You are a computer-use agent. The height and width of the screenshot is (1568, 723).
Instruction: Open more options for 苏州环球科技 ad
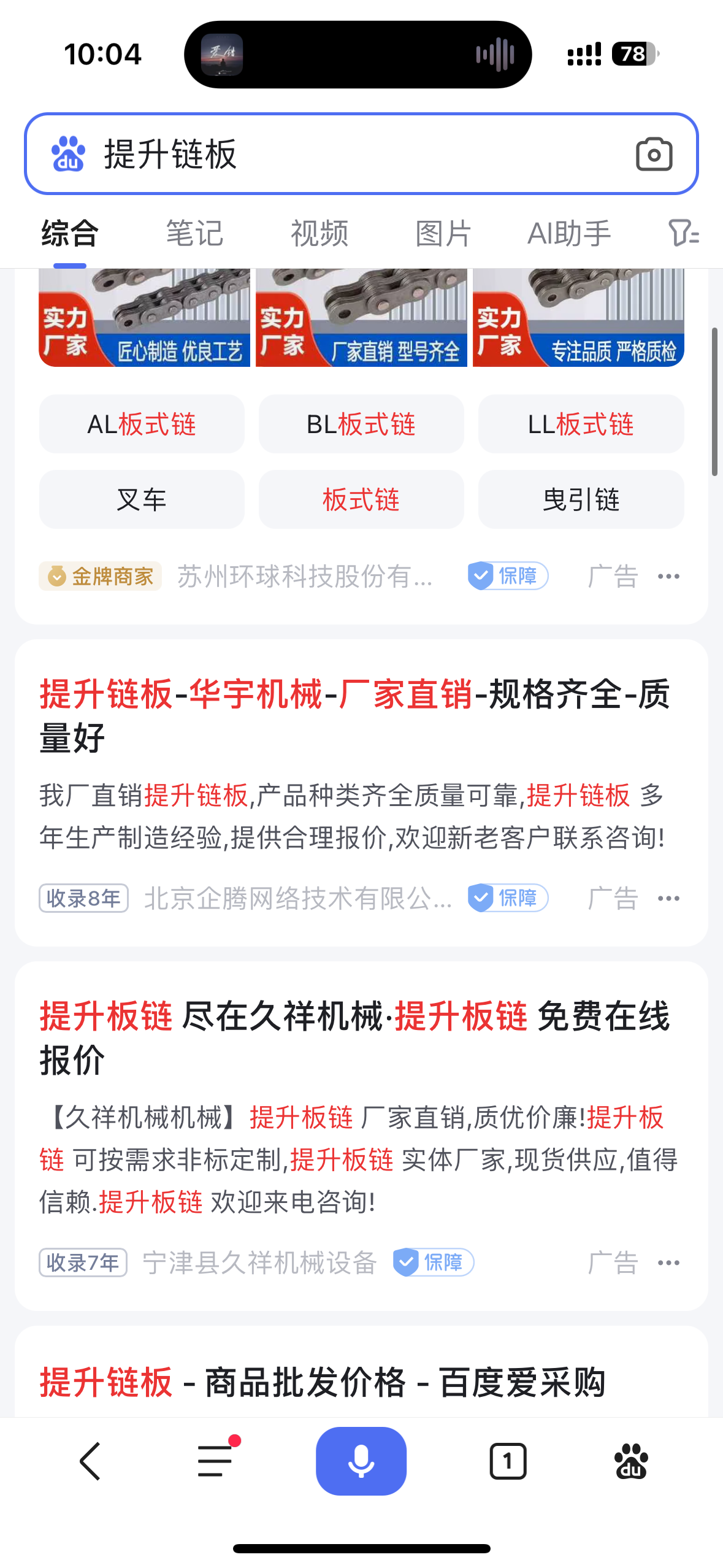click(x=668, y=577)
